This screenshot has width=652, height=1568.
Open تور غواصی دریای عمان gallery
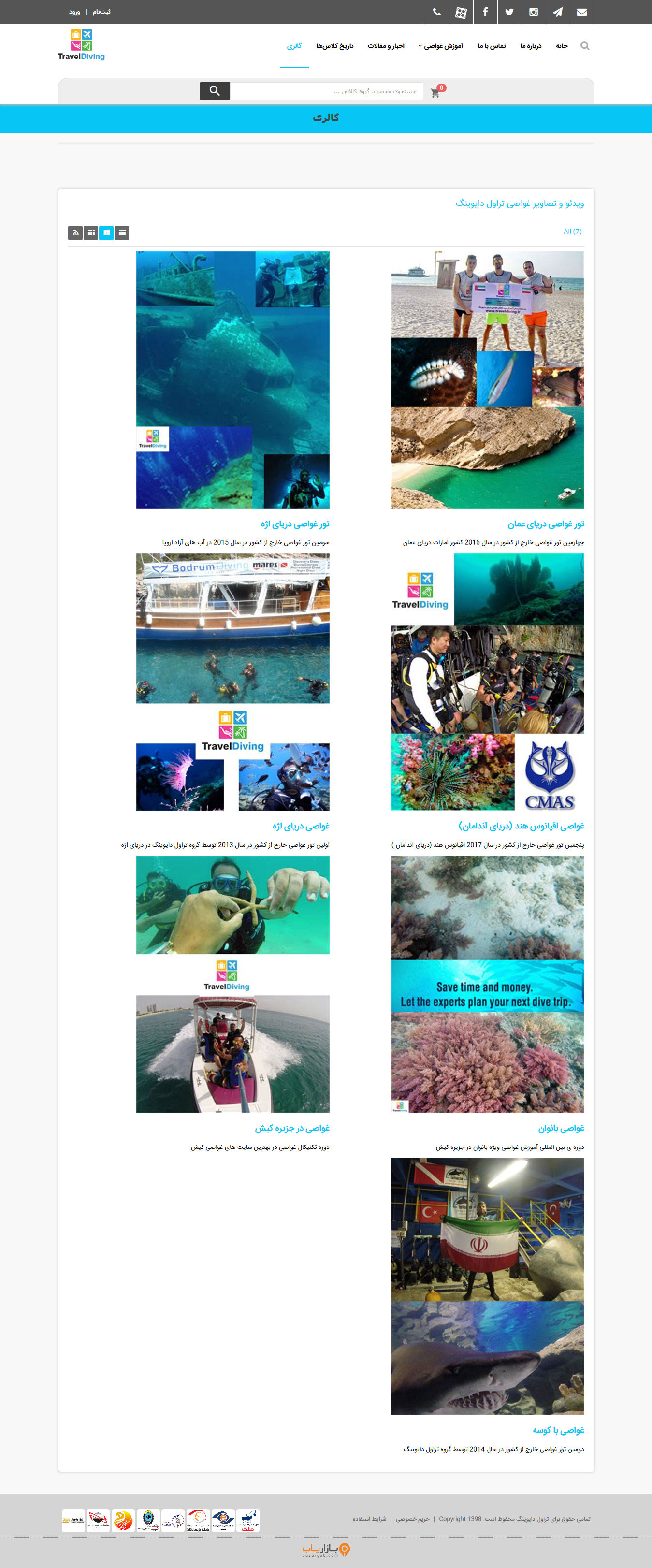(546, 524)
